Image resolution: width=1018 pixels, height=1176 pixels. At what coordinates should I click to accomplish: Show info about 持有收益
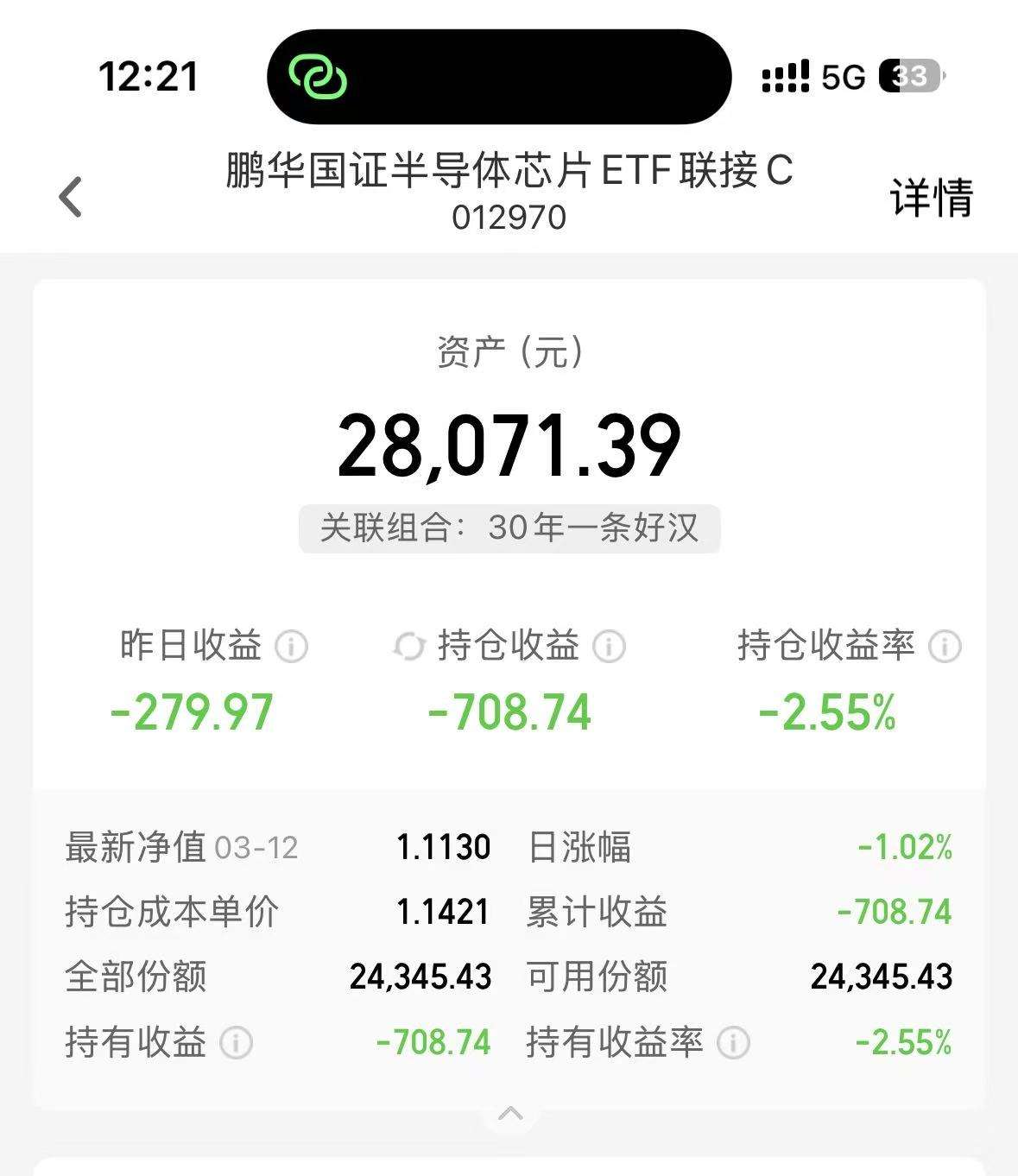point(237,1043)
